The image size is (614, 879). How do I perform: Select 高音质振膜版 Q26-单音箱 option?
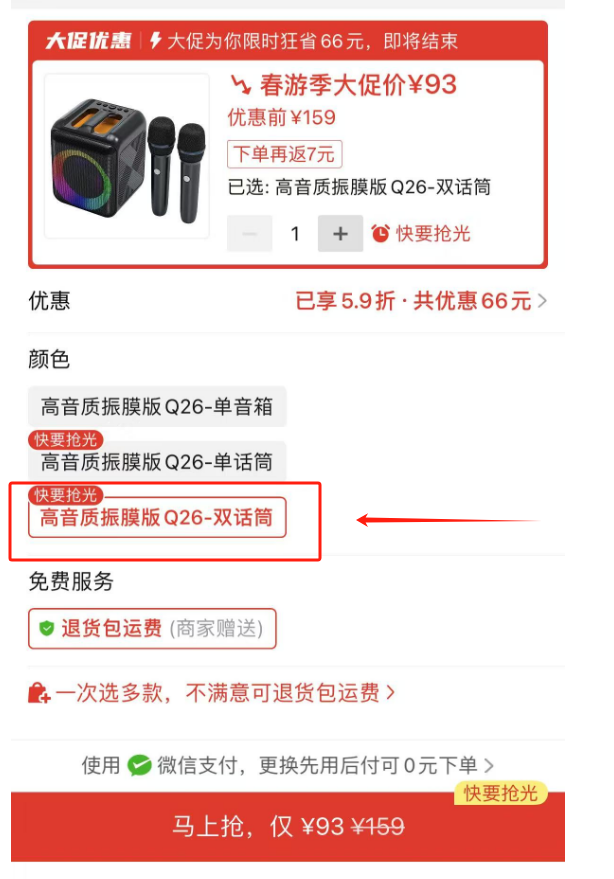157,407
